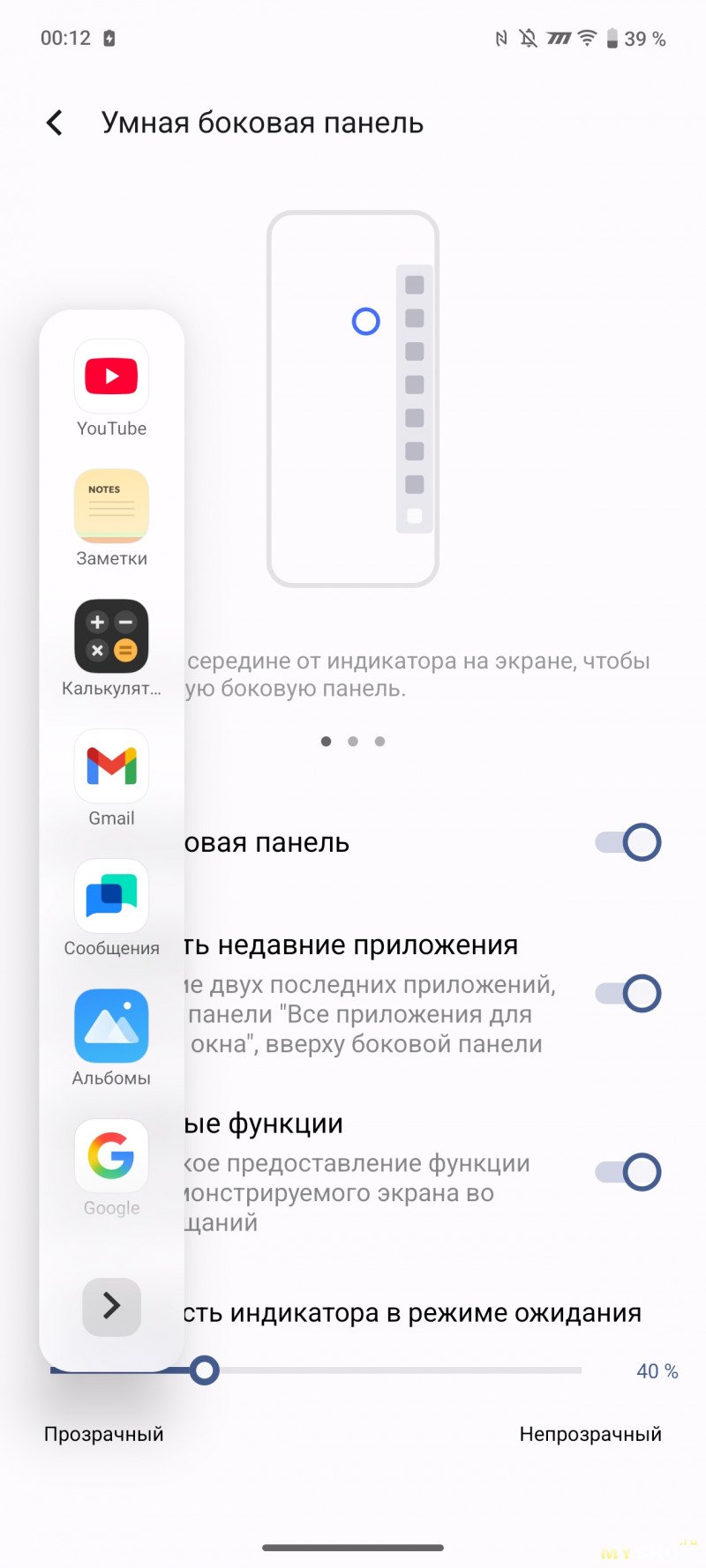Go back from Умная боковая панель
The height and width of the screenshot is (1568, 706).
coord(55,123)
